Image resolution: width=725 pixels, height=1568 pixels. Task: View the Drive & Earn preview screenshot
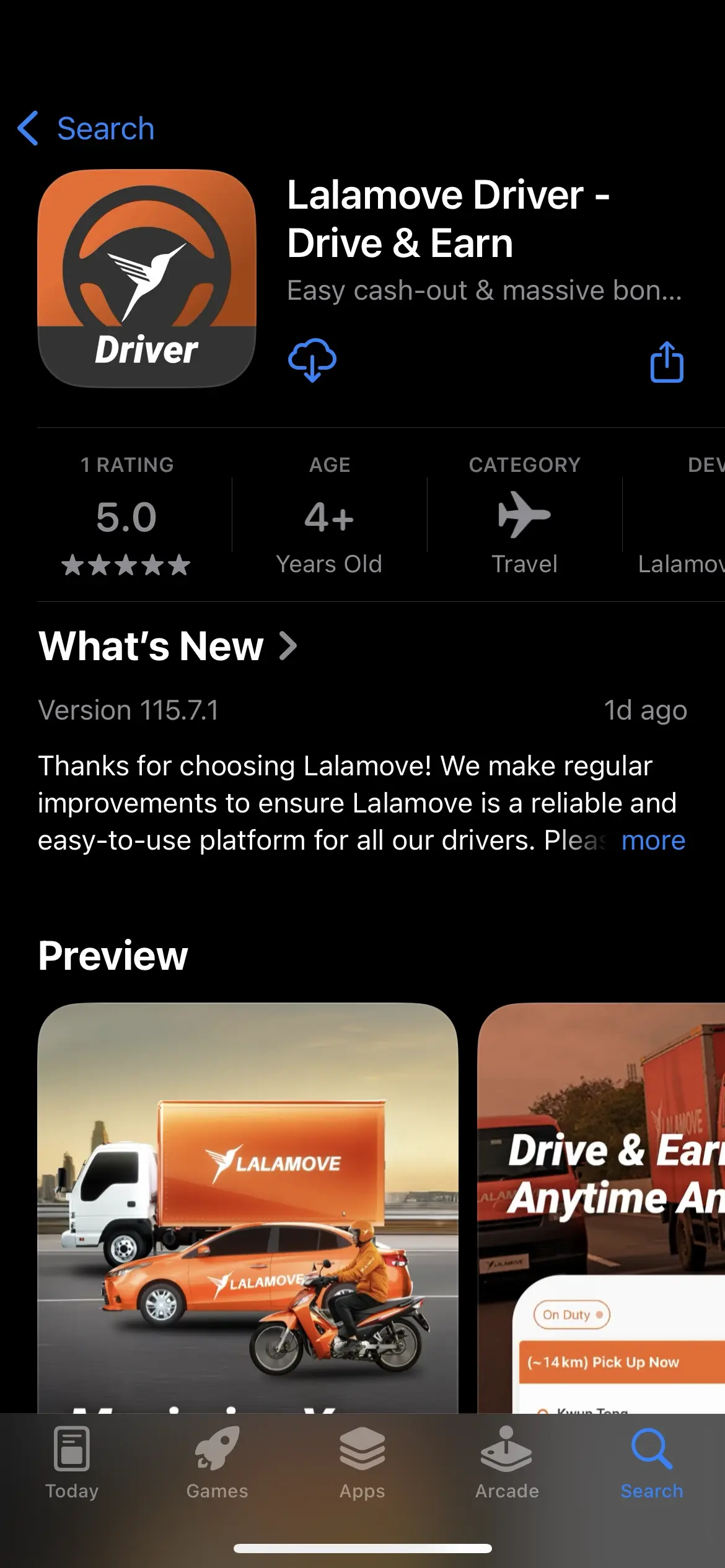(601, 1208)
